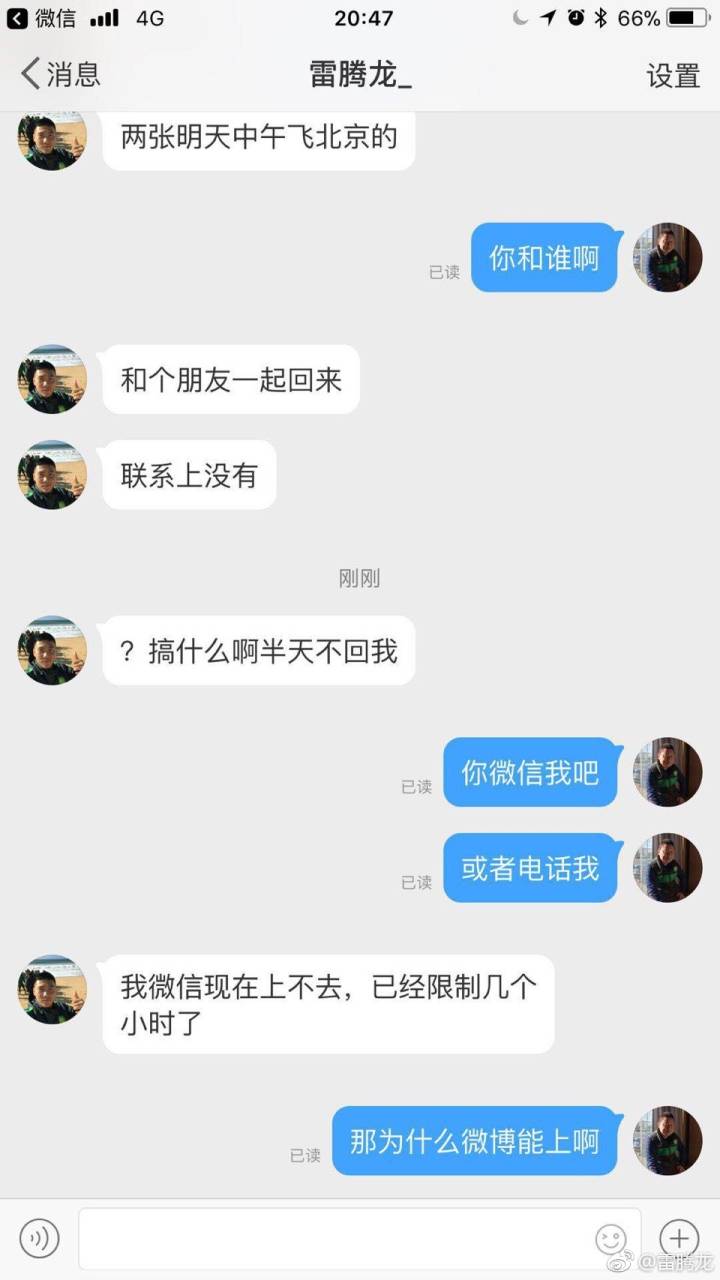The image size is (720, 1280).
Task: Tap the blue bubble 你微信我吧
Action: coord(530,772)
